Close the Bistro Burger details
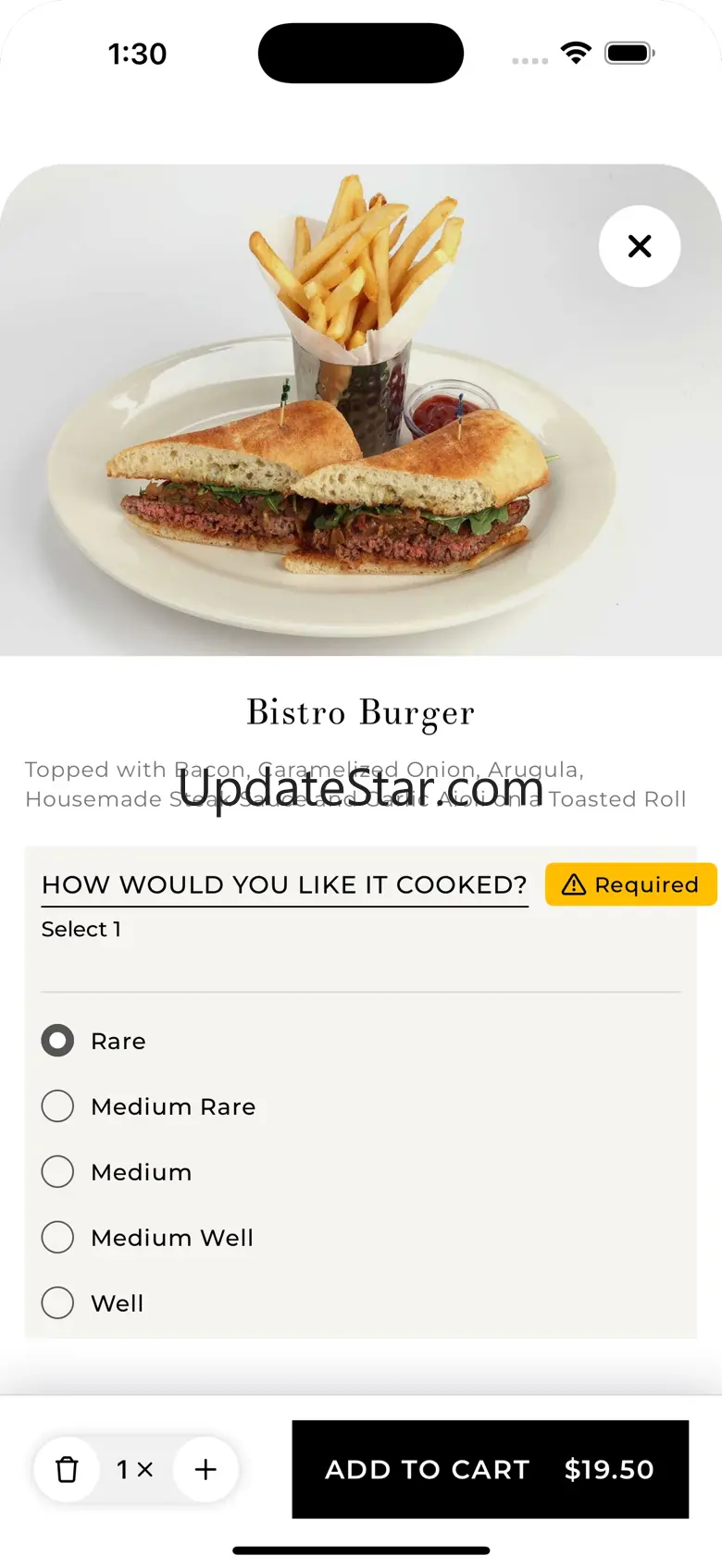722x1568 pixels. coord(640,246)
